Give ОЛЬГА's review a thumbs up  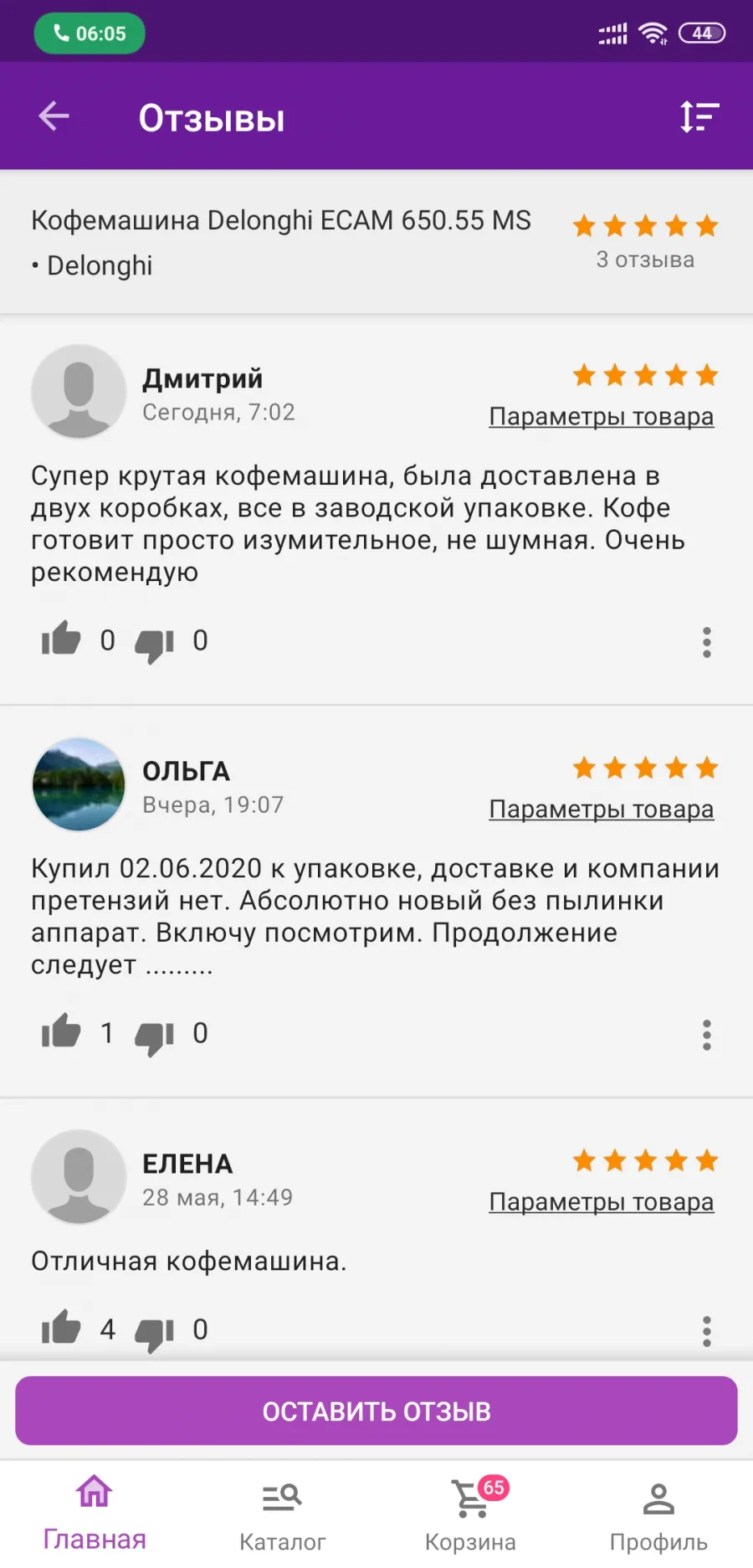click(61, 1032)
